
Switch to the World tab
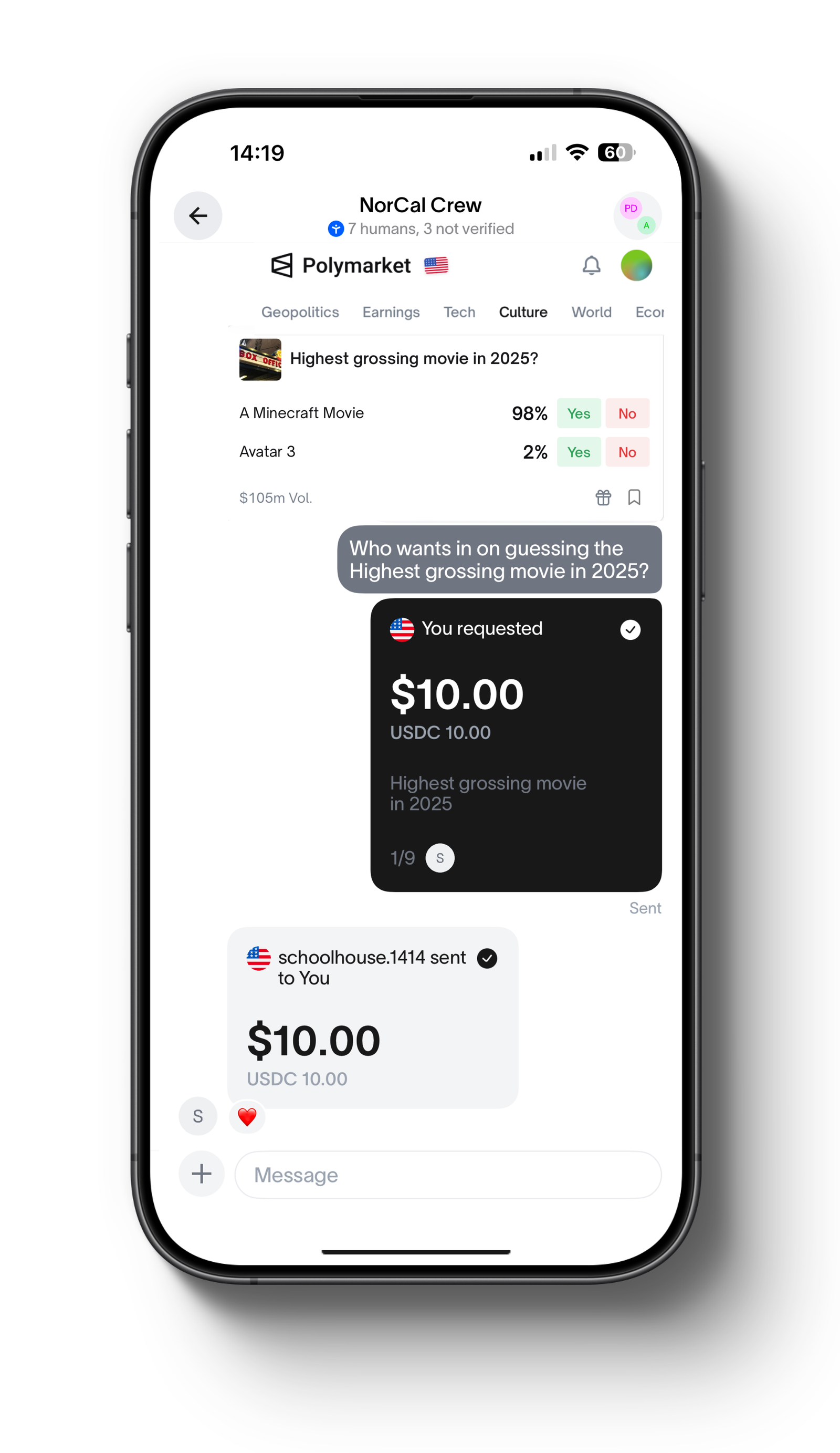pyautogui.click(x=591, y=312)
